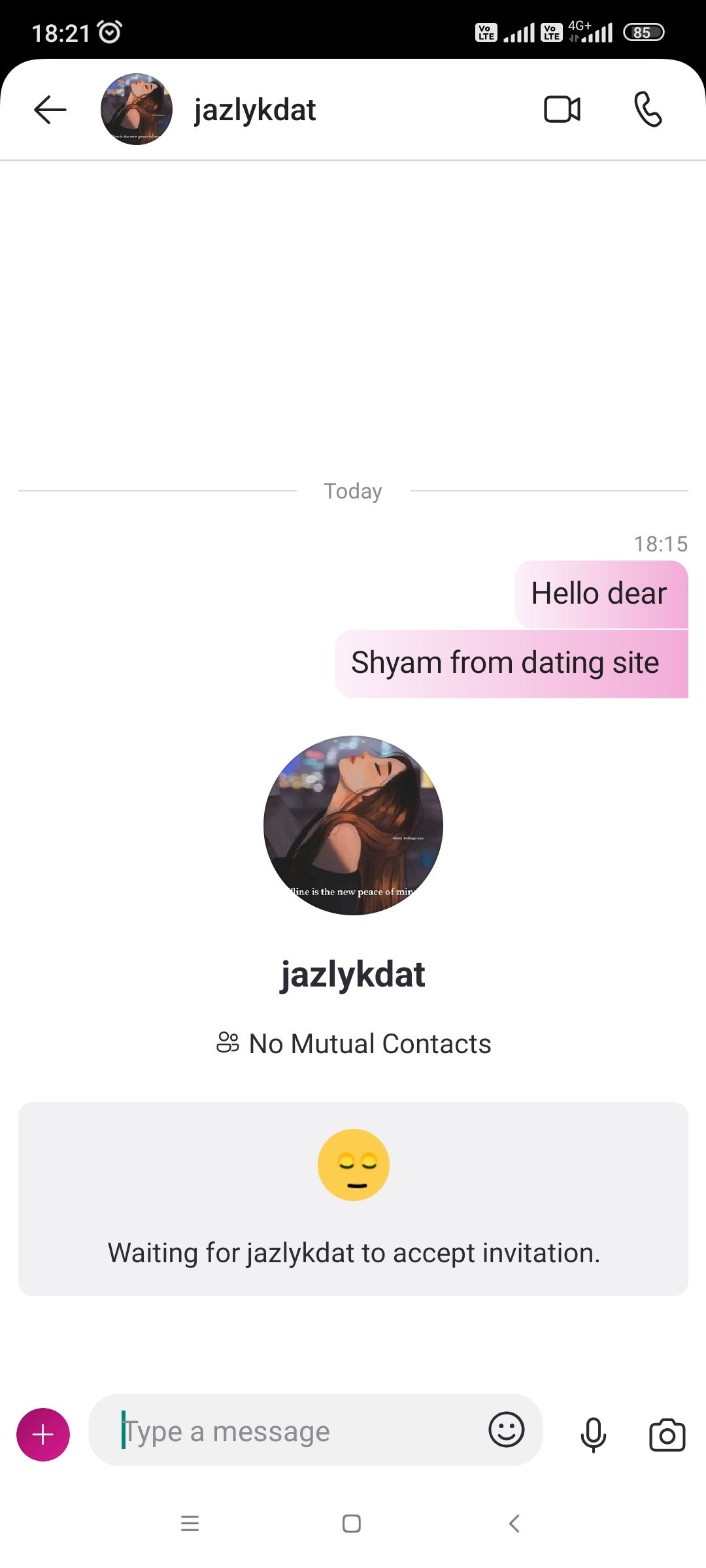Go back using the header arrow
Viewport: 706px width, 1568px height.
[x=50, y=109]
